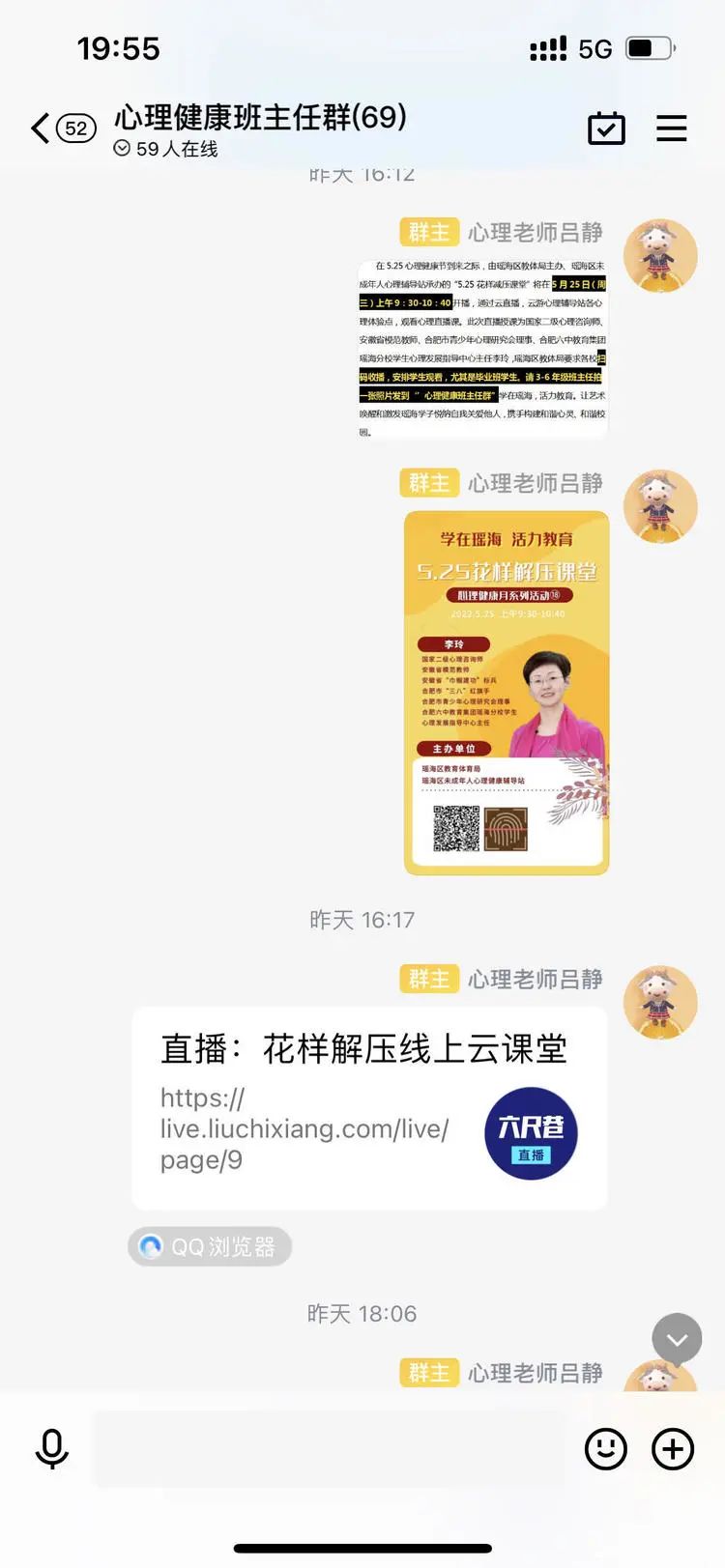Open the group menu hamburger icon
725x1568 pixels.
tap(671, 128)
